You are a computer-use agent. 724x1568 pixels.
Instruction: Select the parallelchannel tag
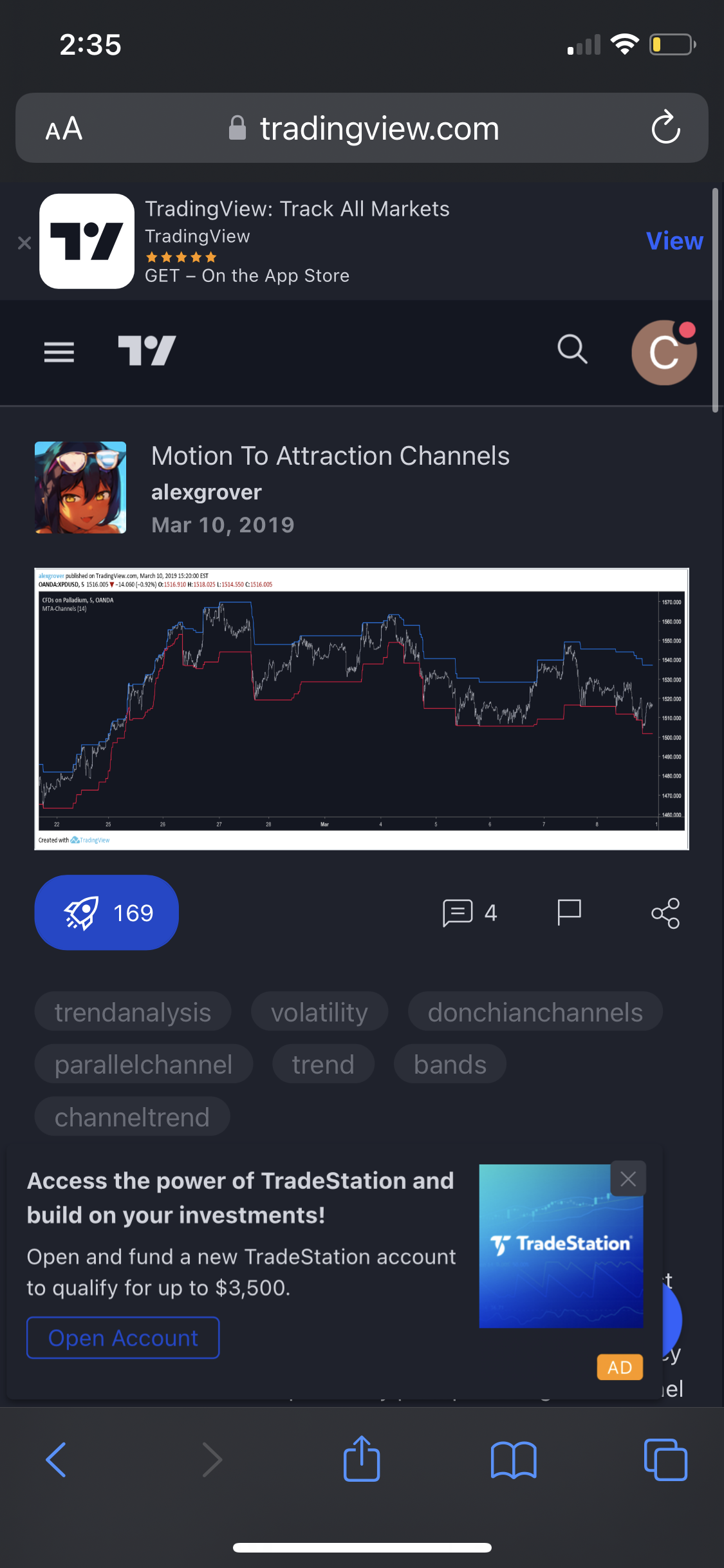click(x=144, y=1065)
